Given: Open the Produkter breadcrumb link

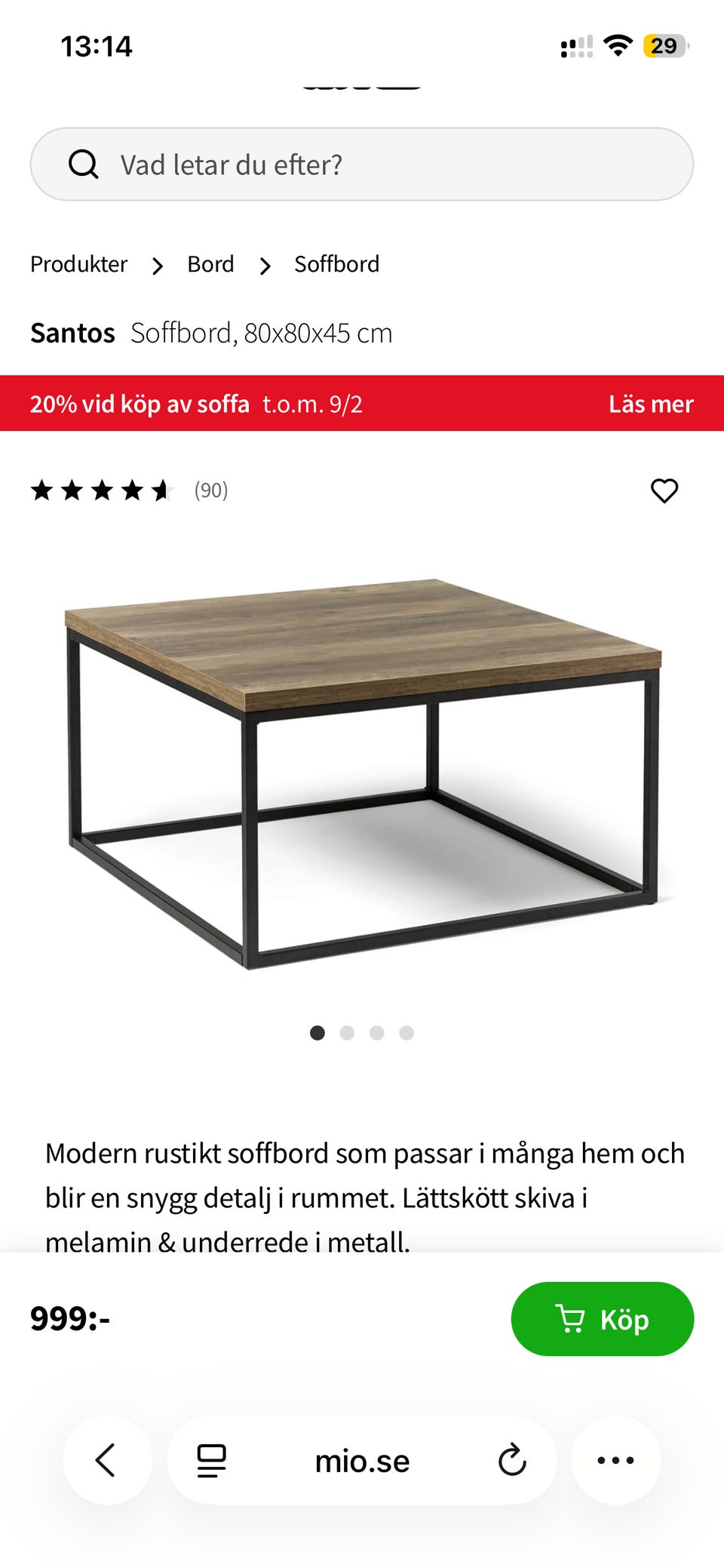Looking at the screenshot, I should pos(78,264).
